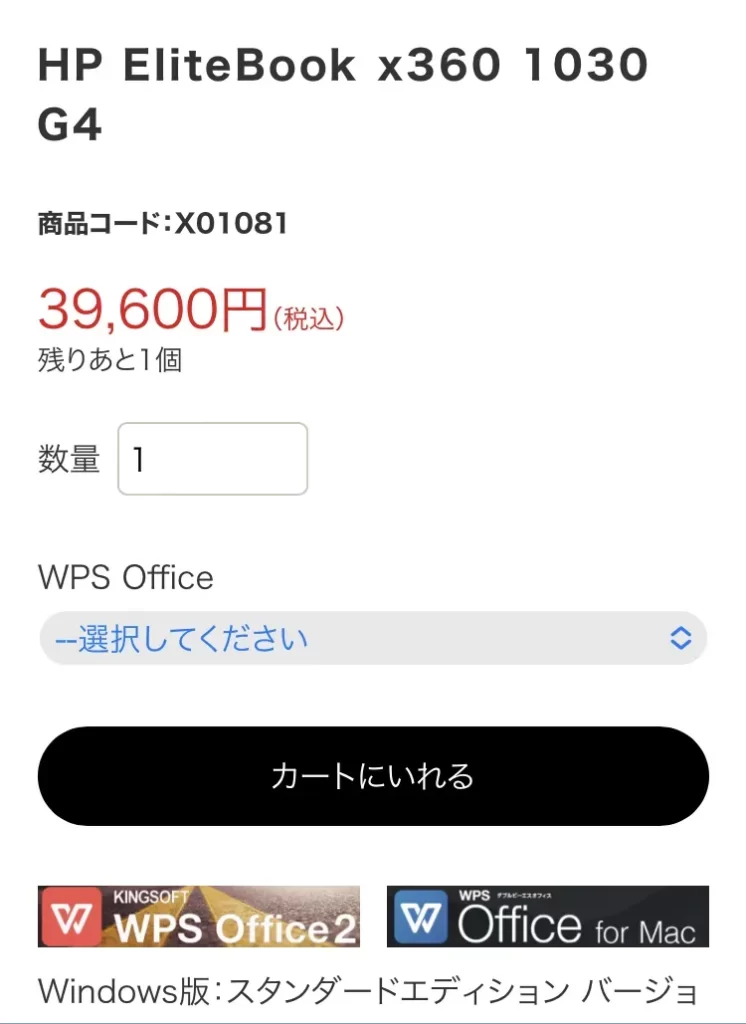
Task: Tap the 数量 quantity input field
Action: pos(212,459)
